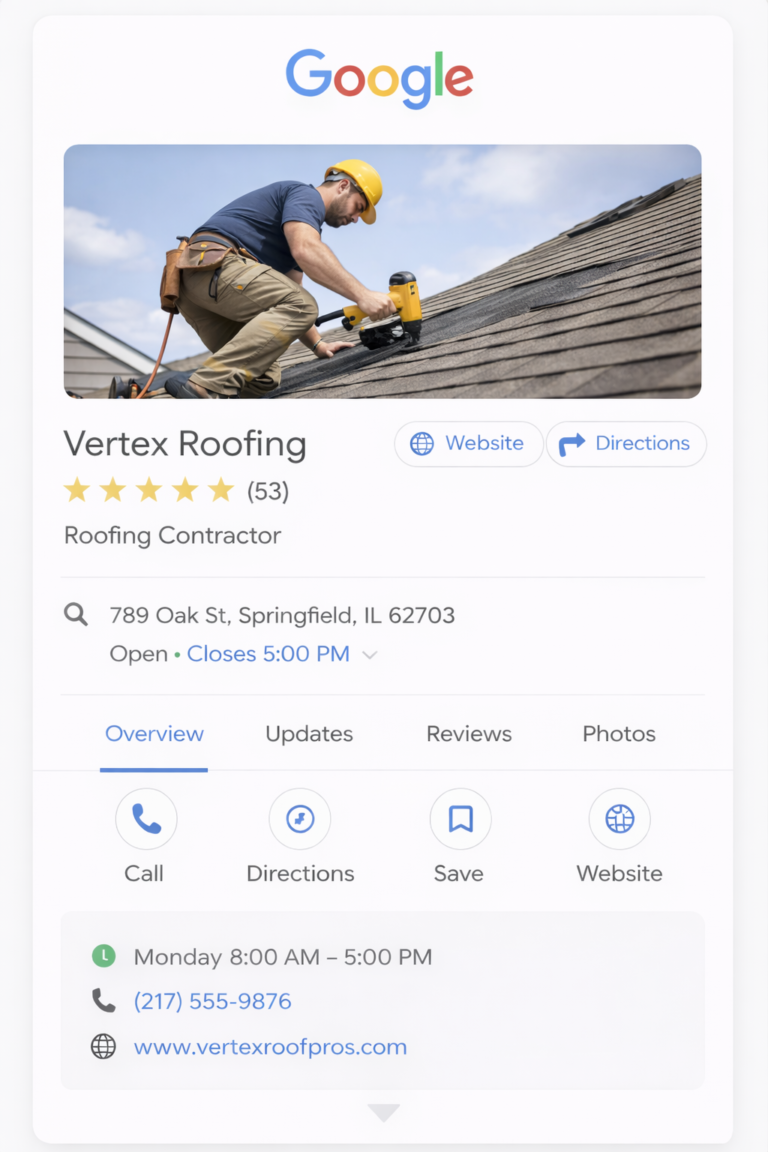Select the Overview tab
Viewport: 768px width, 1152px height.
(x=154, y=734)
